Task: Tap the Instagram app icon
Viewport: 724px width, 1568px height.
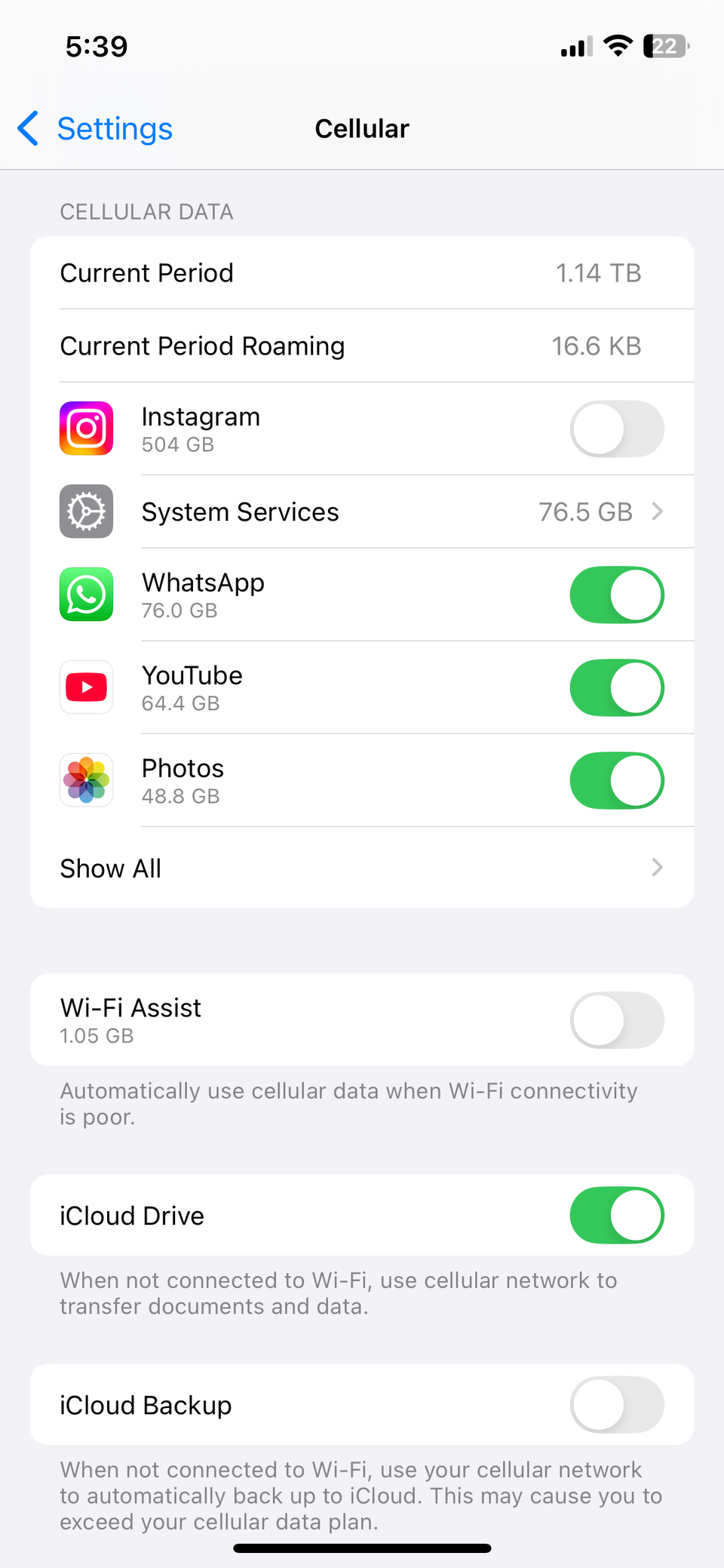Action: tap(86, 429)
